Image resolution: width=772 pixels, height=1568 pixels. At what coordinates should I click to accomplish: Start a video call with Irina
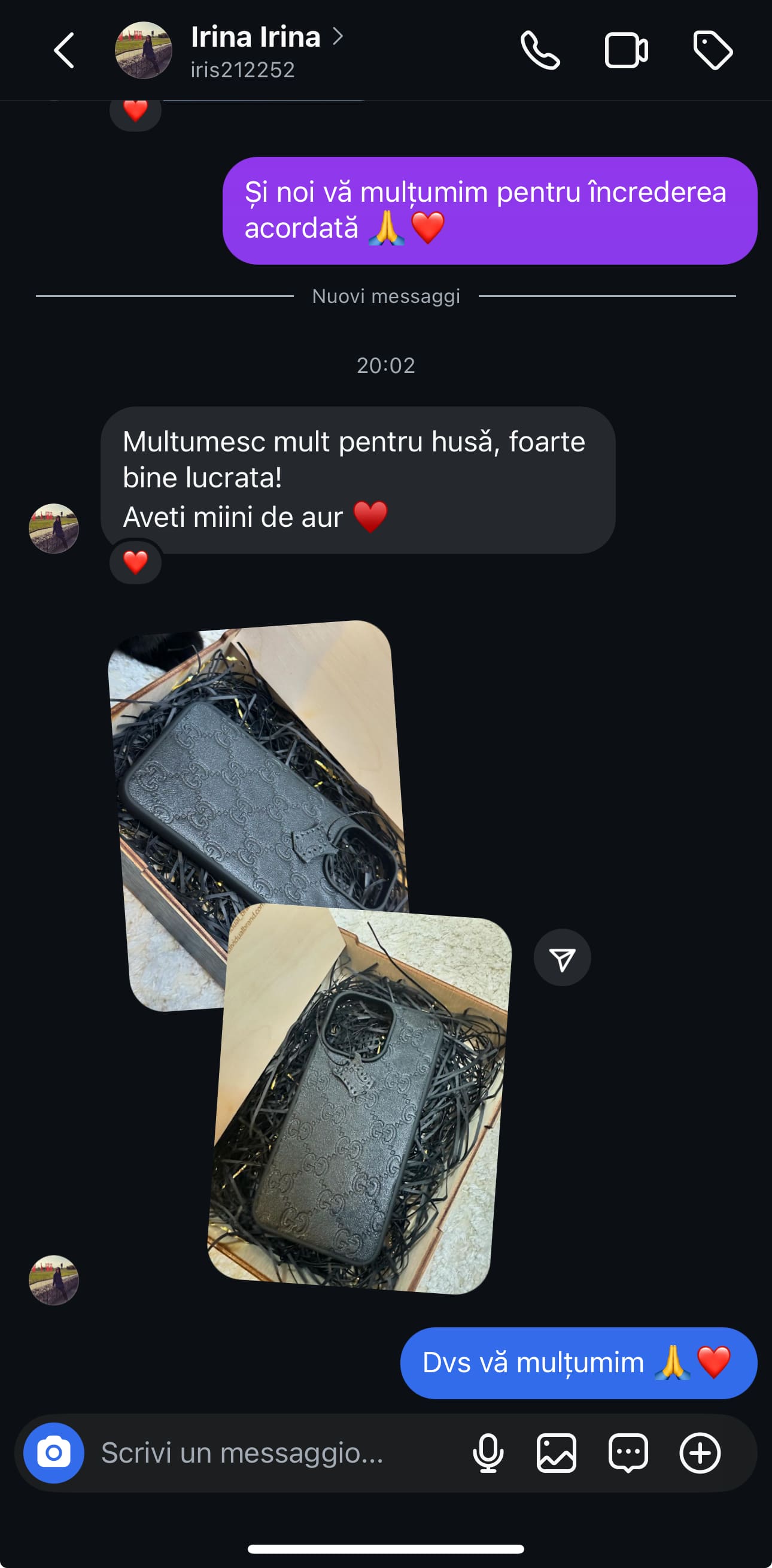click(626, 50)
